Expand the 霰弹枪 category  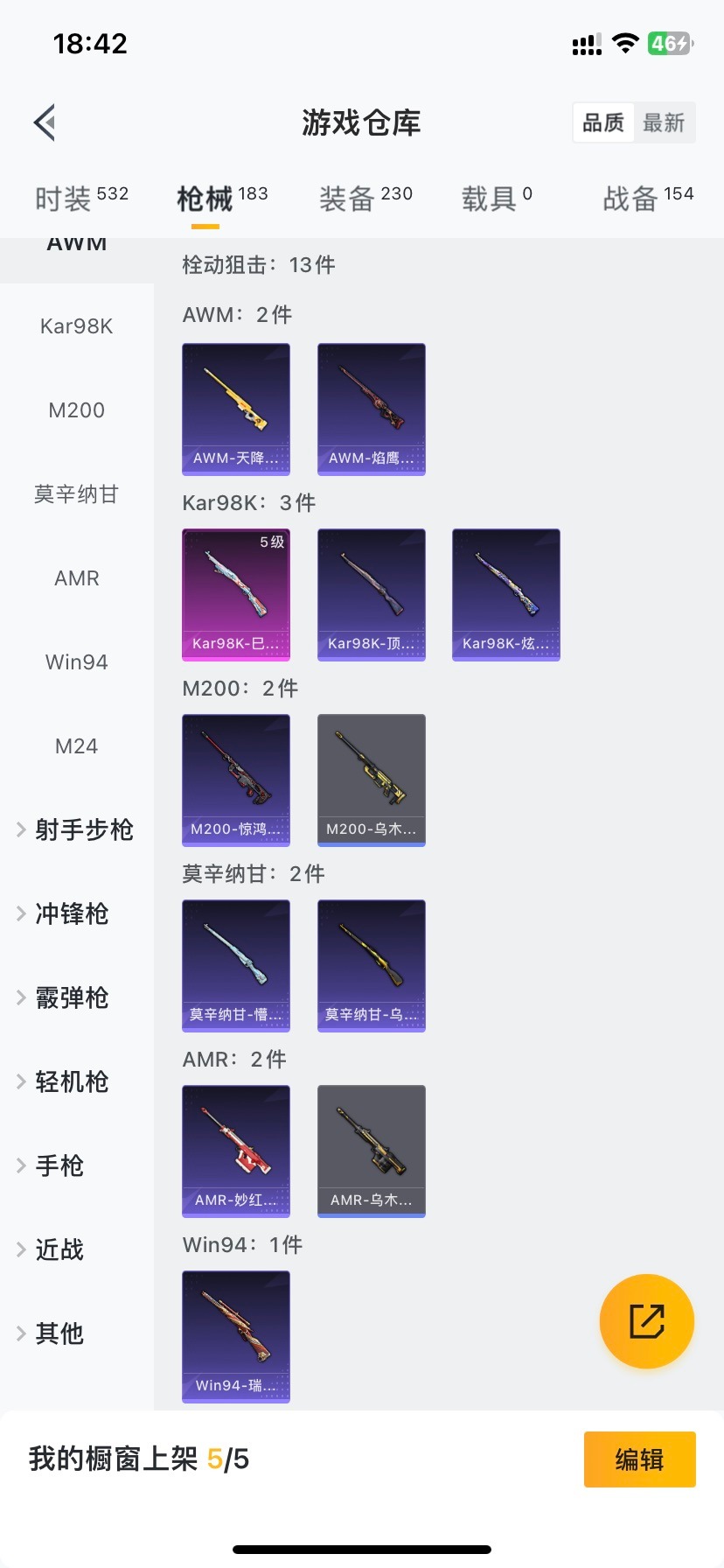pos(70,997)
